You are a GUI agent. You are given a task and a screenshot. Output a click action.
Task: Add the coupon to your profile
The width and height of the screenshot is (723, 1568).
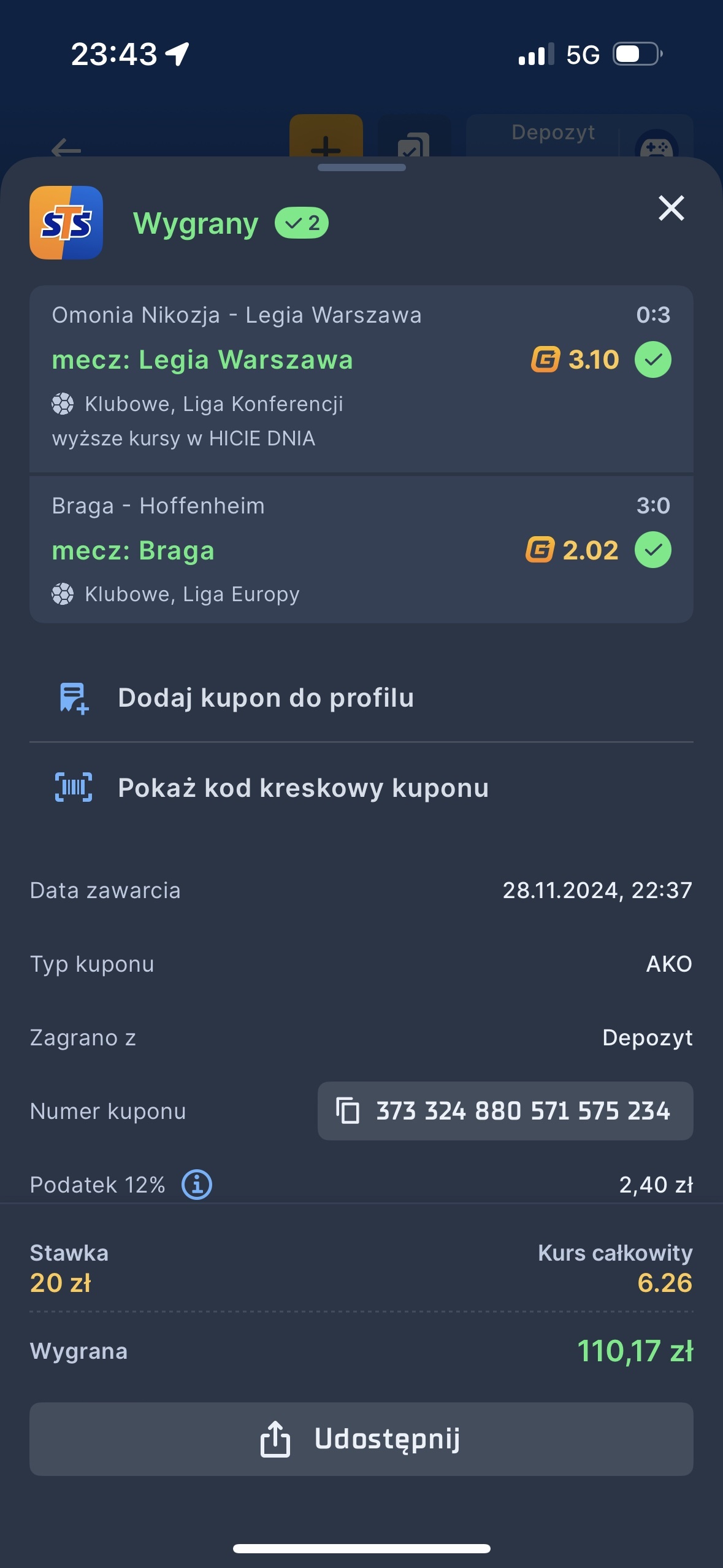coord(266,698)
